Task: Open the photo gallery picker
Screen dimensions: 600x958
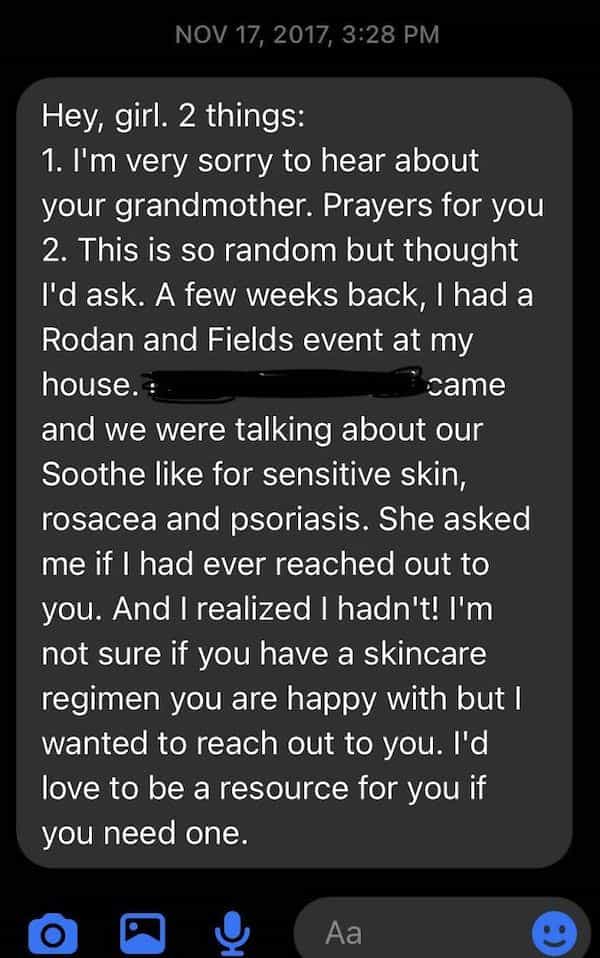Action: [142, 934]
